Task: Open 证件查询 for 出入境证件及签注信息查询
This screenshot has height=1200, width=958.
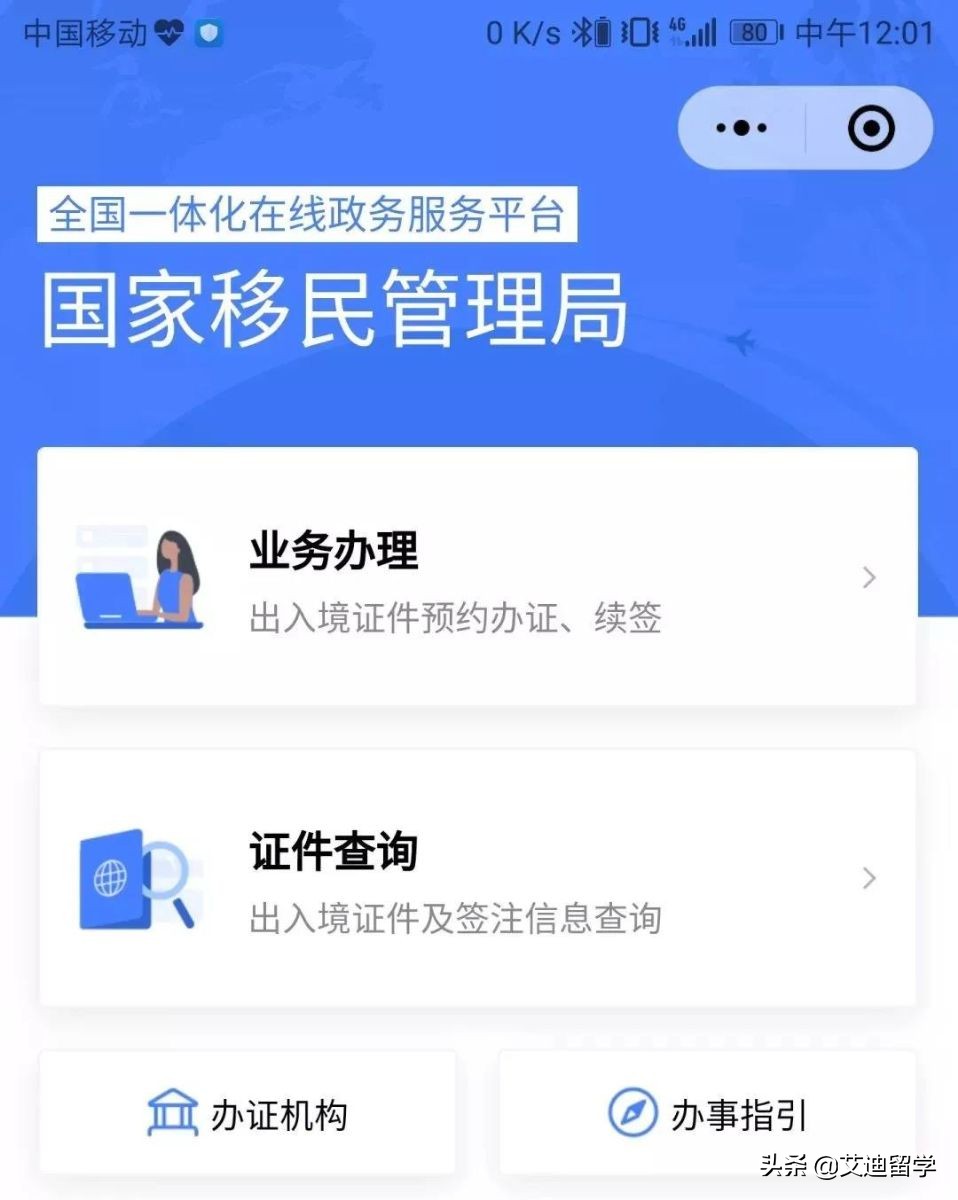Action: [476, 878]
